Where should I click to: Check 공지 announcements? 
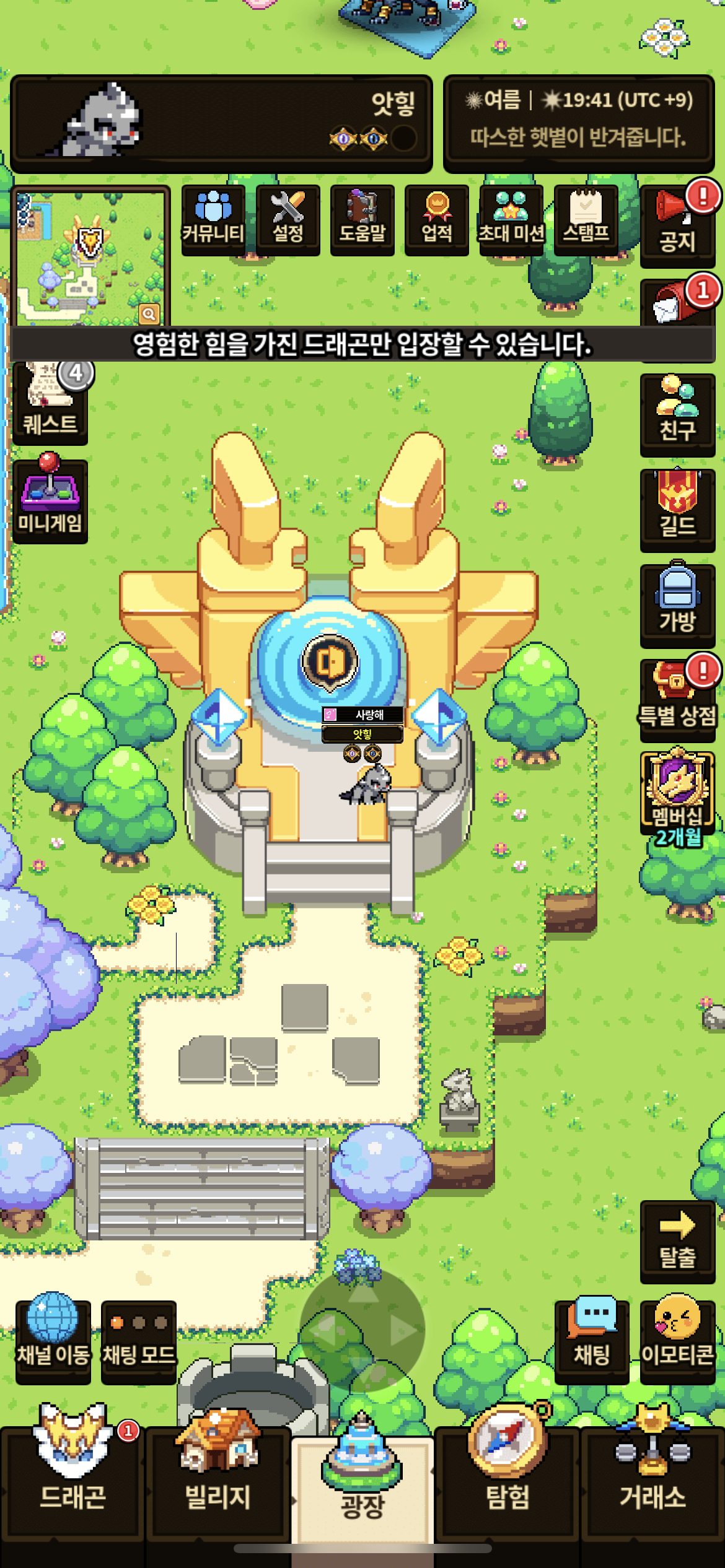[677, 225]
